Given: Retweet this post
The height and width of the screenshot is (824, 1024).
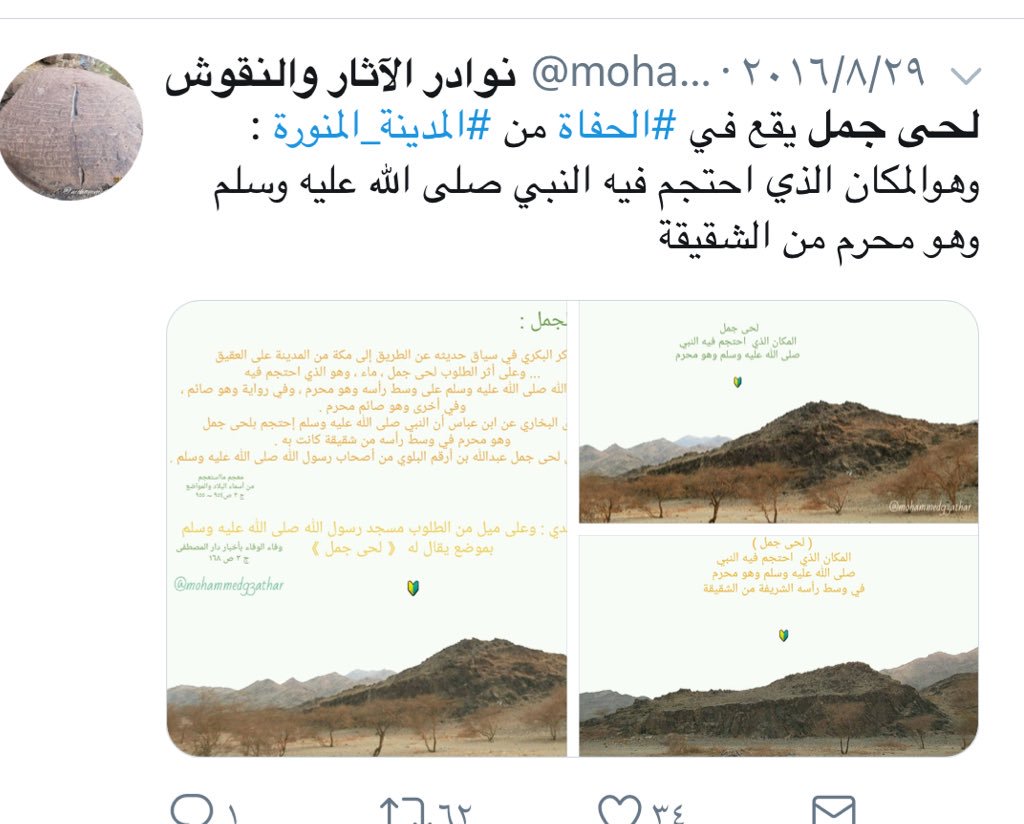Looking at the screenshot, I should (x=402, y=810).
